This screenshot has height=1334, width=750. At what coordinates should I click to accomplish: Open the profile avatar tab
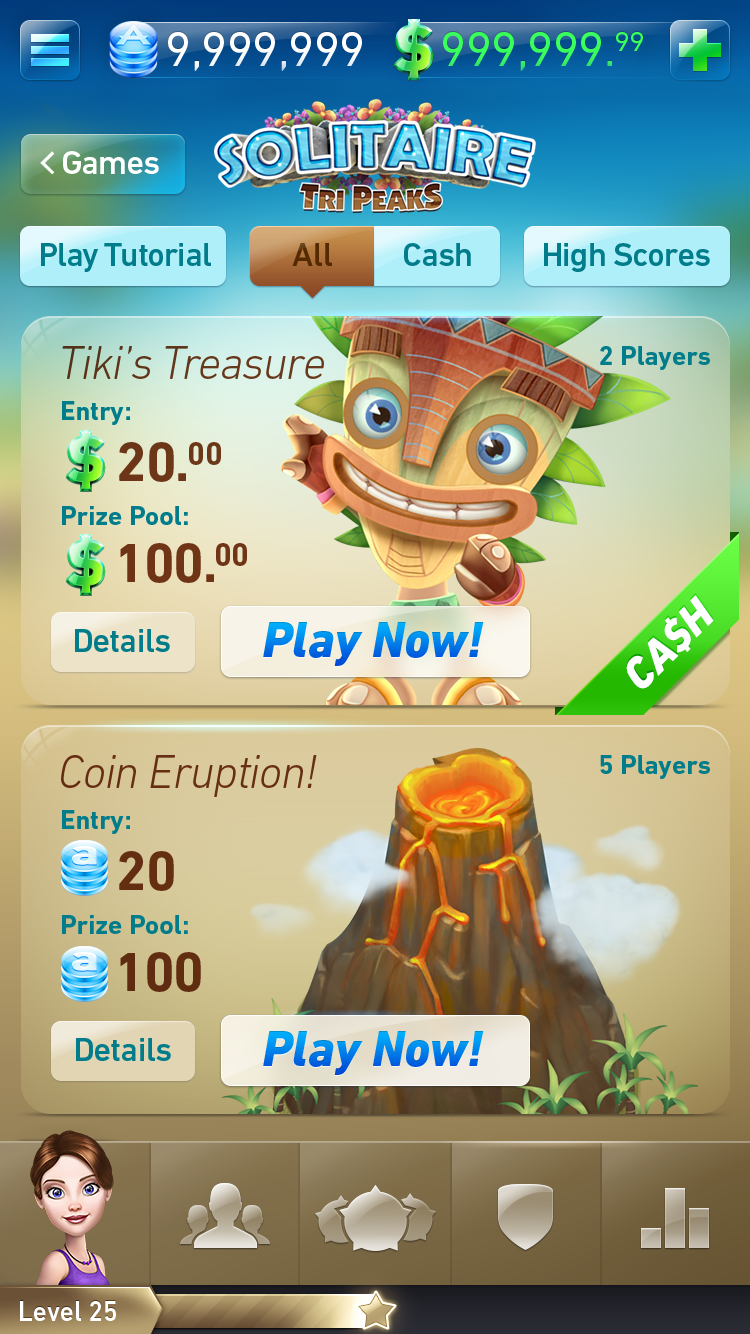[x=72, y=1212]
